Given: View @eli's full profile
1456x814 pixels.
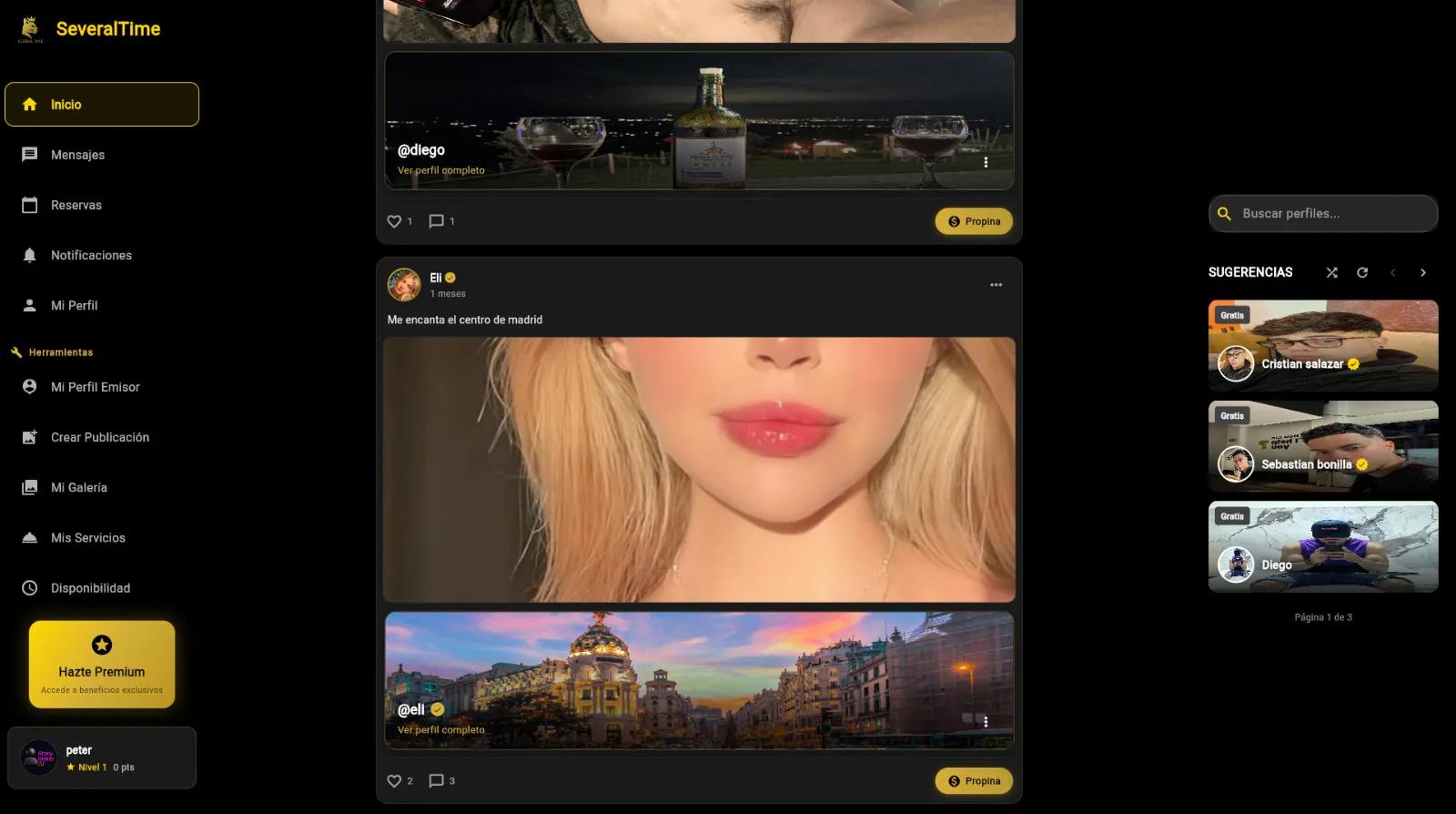Looking at the screenshot, I should (441, 730).
